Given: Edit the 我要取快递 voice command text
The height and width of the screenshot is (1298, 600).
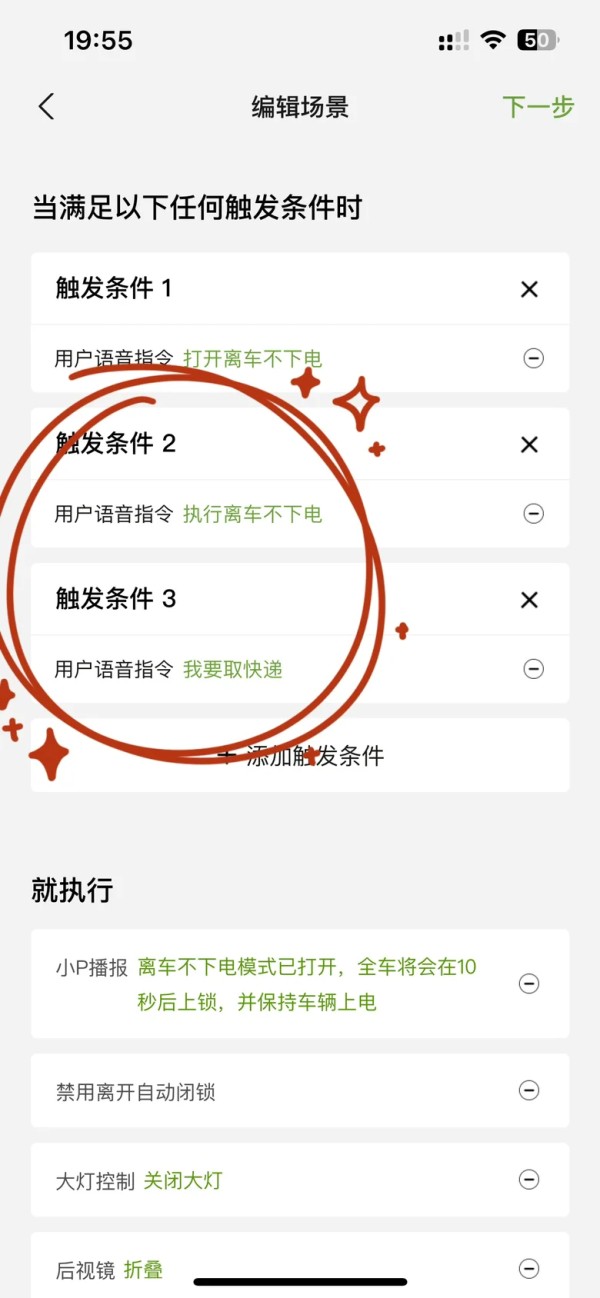Looking at the screenshot, I should (x=232, y=669).
